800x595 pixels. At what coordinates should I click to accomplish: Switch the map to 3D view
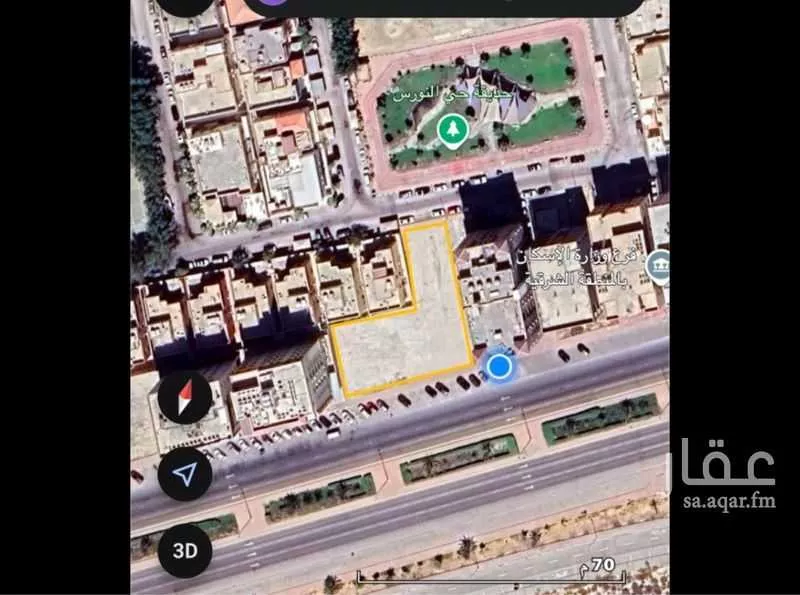coord(185,549)
